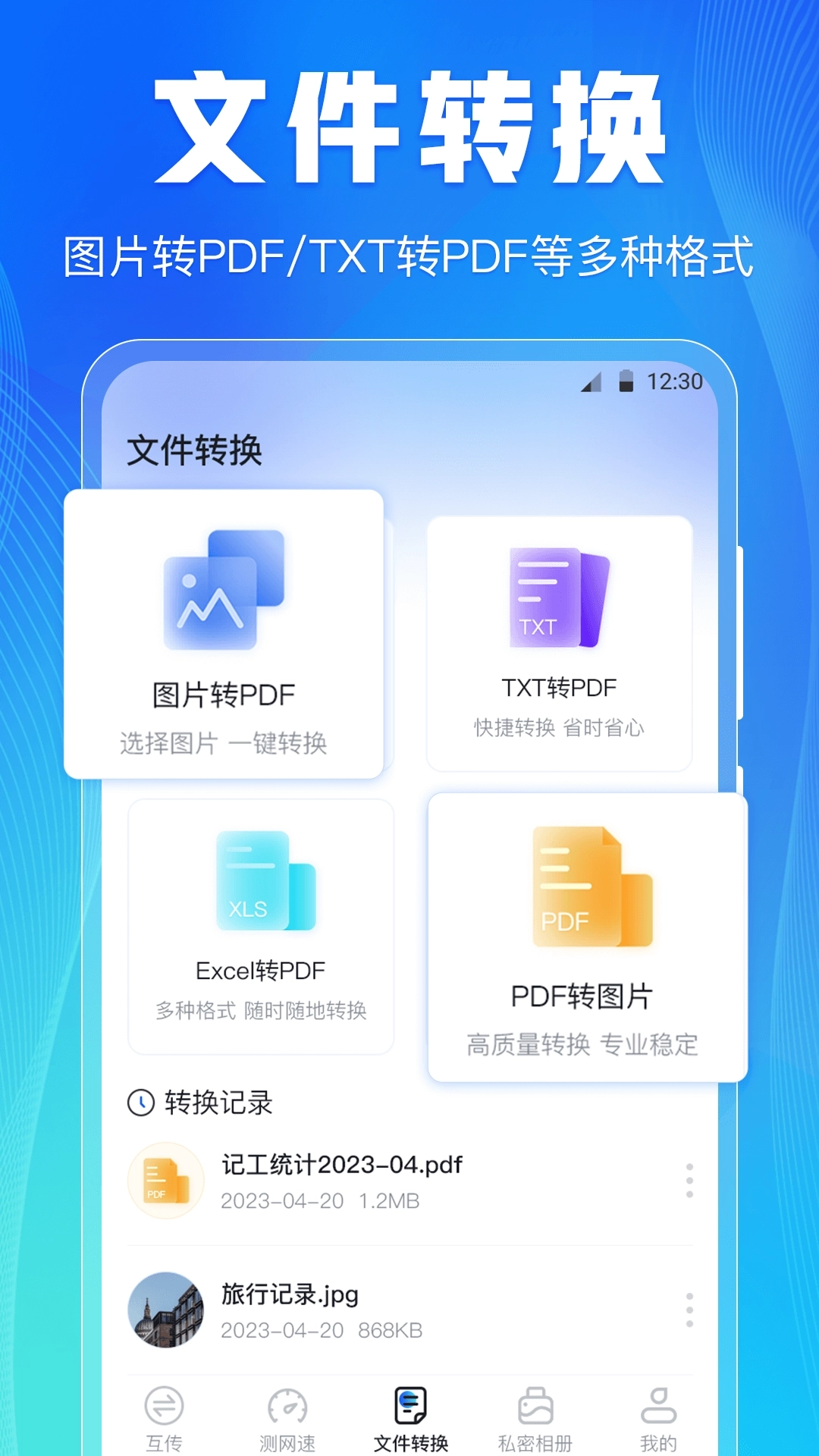Image resolution: width=819 pixels, height=1456 pixels.
Task: Select the 文件转换 document icon in bottom bar
Action: tap(408, 1403)
